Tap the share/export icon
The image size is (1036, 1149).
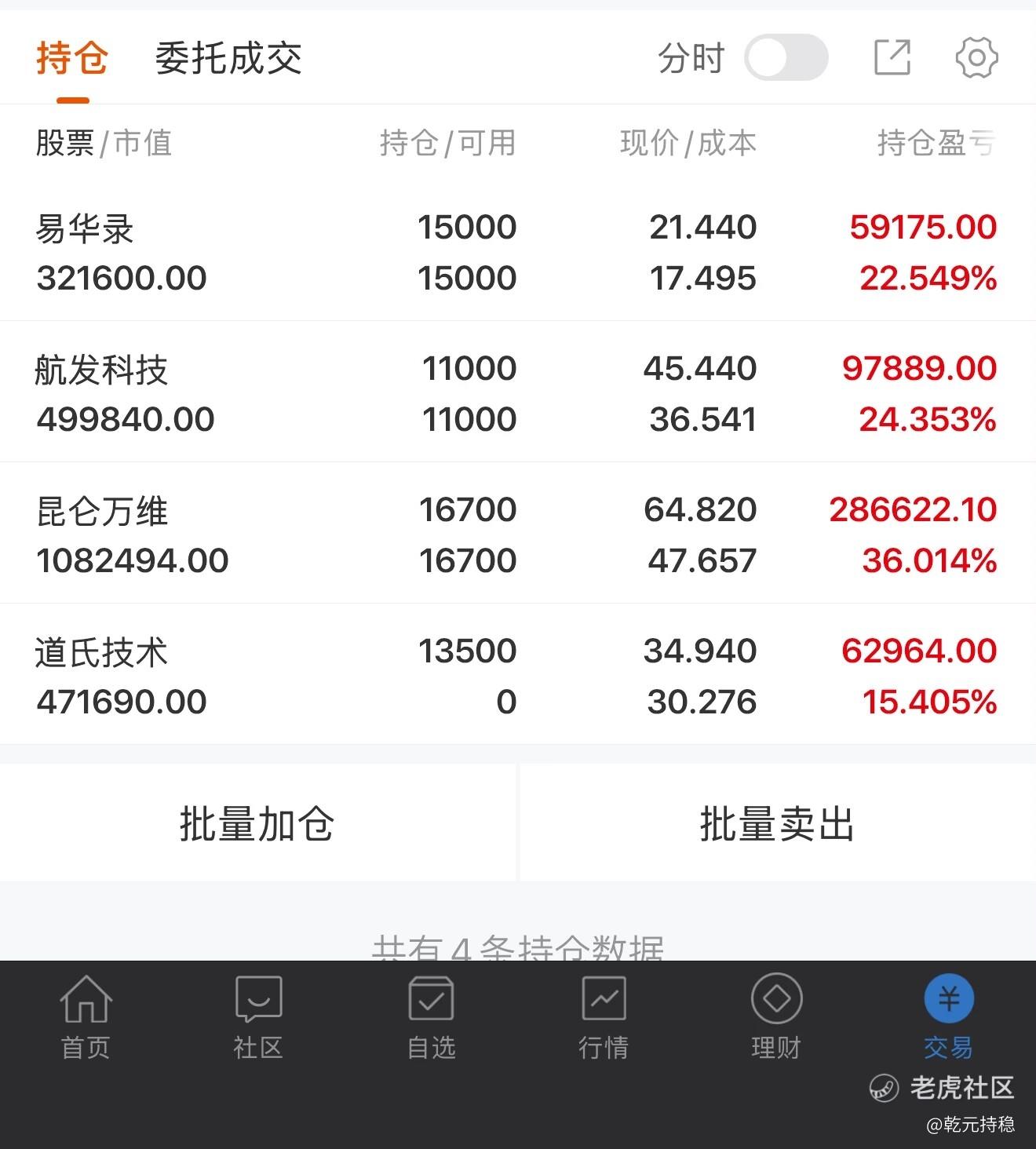coord(892,57)
